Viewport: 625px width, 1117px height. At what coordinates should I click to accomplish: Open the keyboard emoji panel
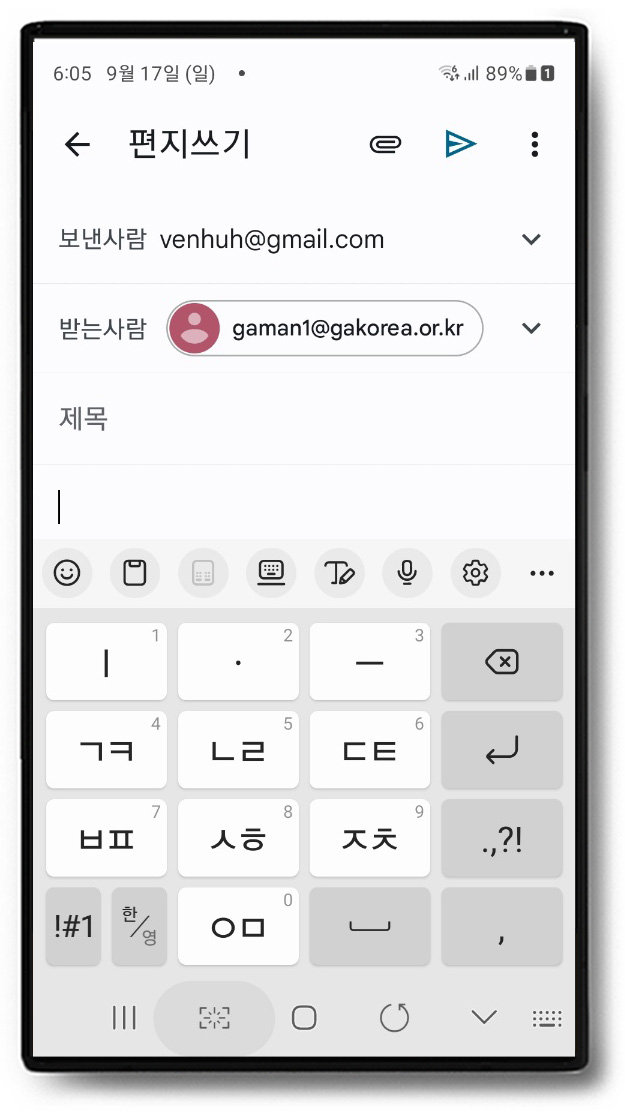[67, 573]
